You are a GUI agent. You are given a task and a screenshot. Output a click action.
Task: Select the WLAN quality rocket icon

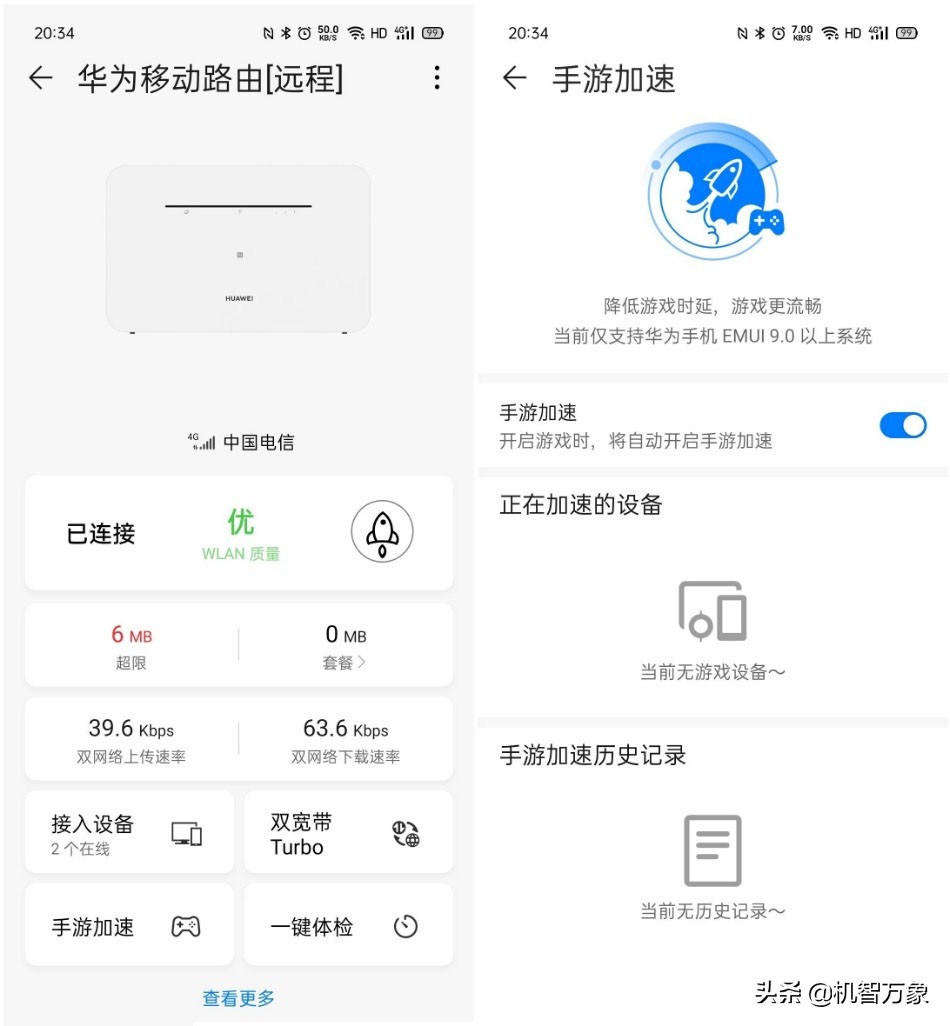pyautogui.click(x=381, y=533)
